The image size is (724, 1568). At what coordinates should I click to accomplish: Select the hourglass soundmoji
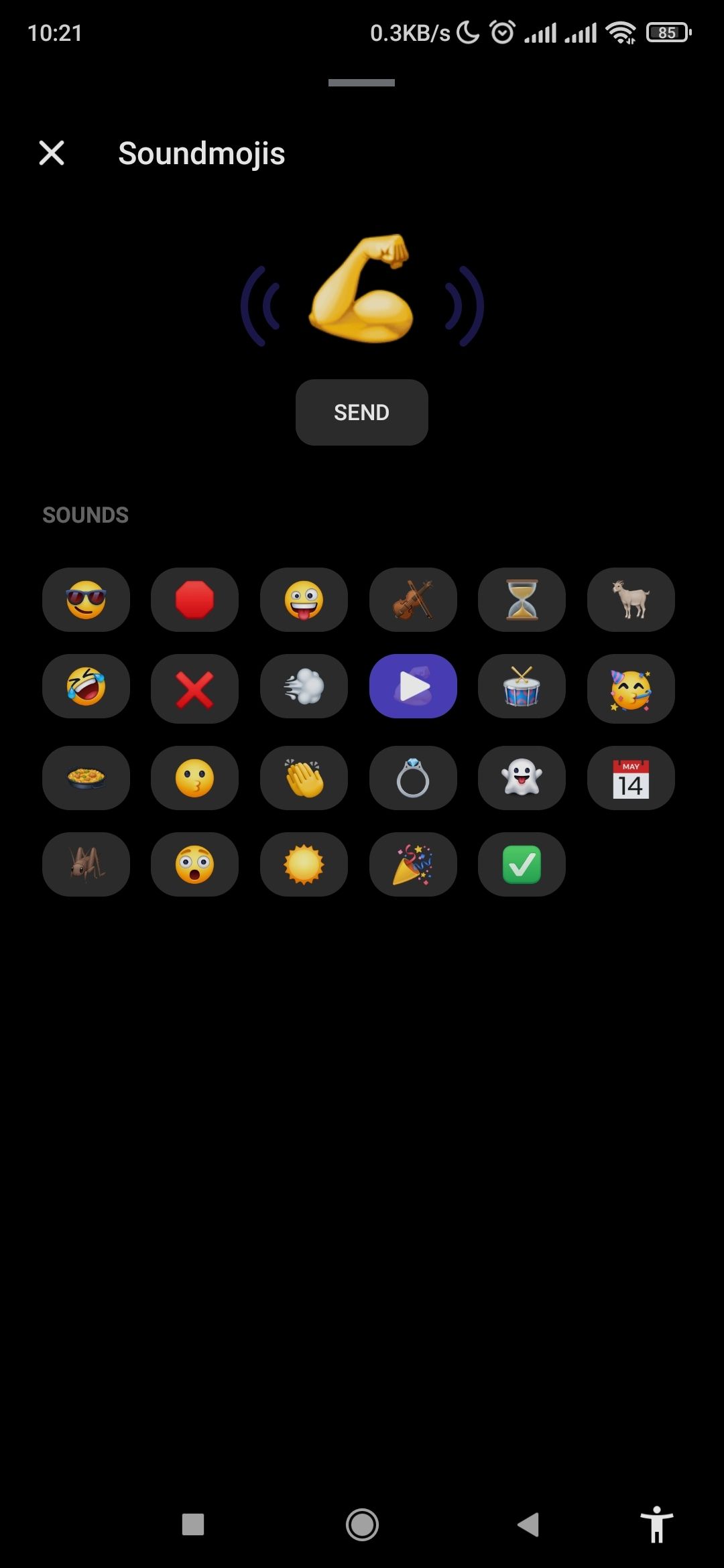pos(522,600)
